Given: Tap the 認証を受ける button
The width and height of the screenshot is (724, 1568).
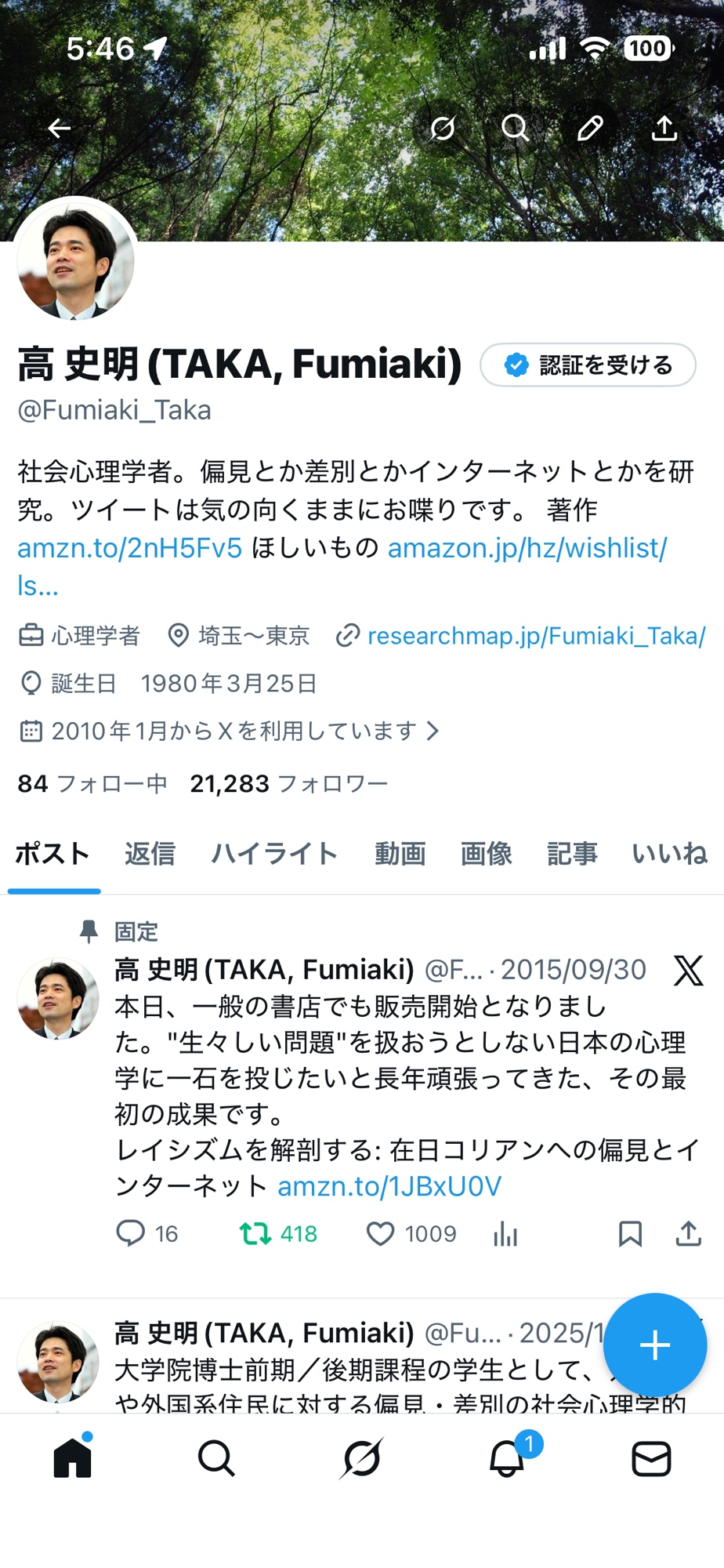Looking at the screenshot, I should (x=588, y=365).
